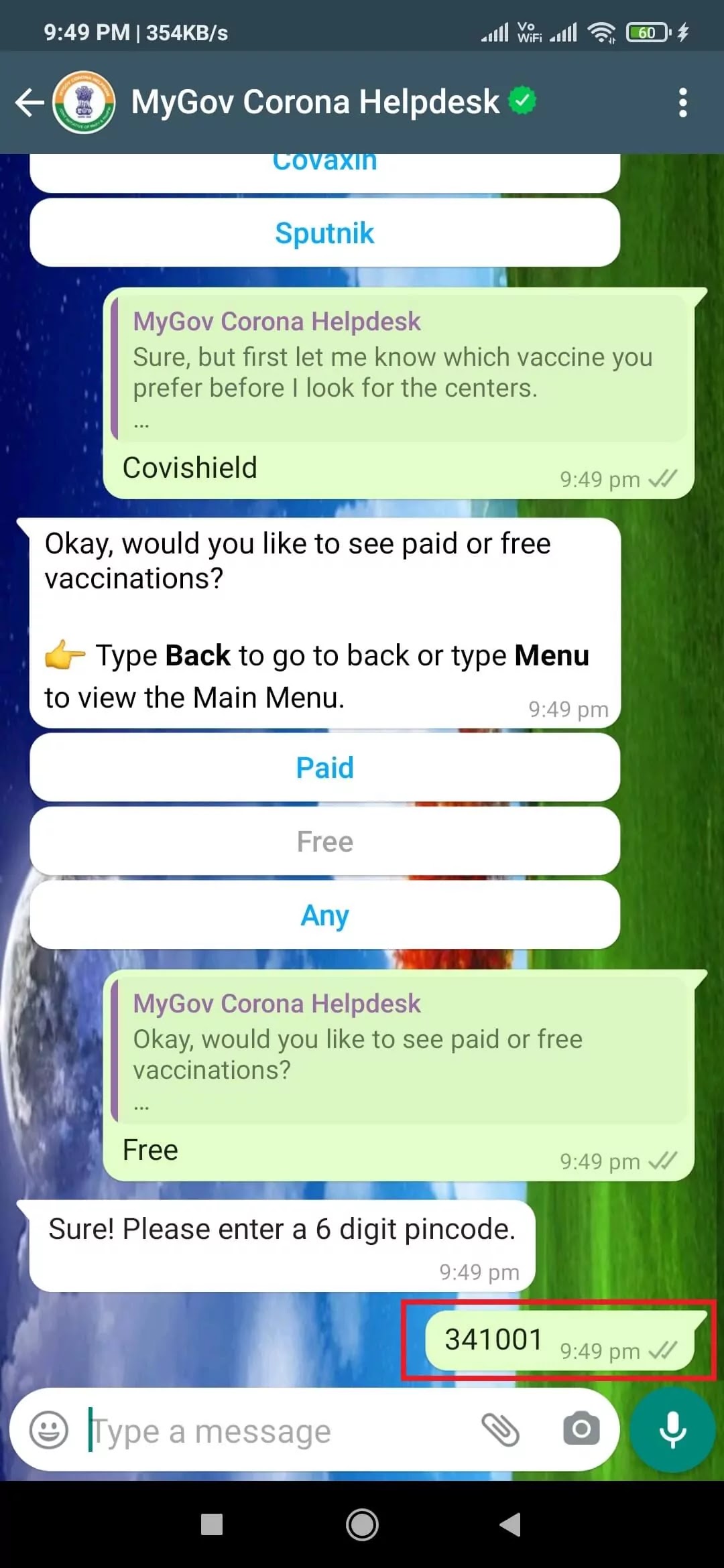
Task: Tap the voice message microphone button
Action: 672,1429
